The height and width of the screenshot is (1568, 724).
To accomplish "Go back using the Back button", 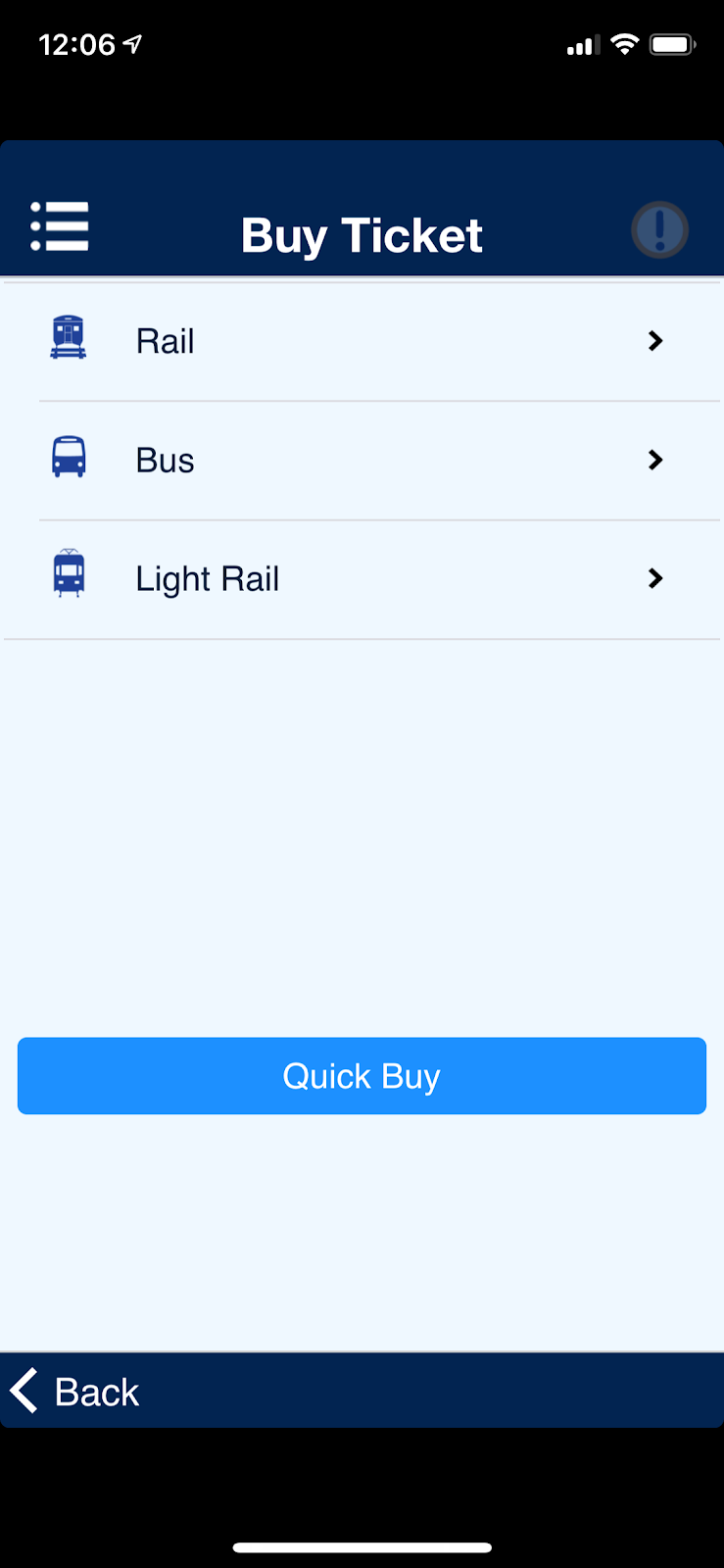I will [x=76, y=1392].
